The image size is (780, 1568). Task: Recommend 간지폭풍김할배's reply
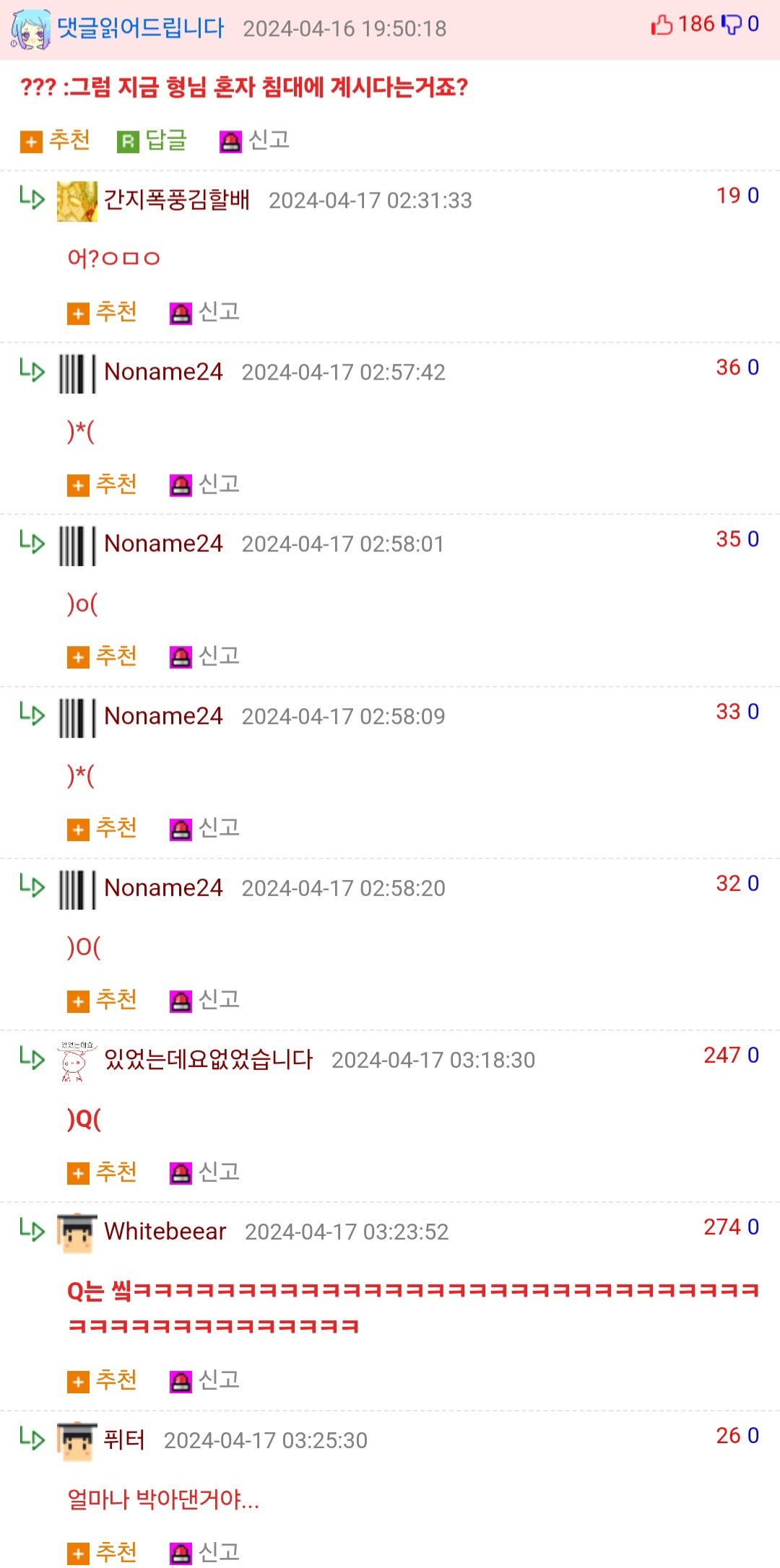[x=102, y=312]
